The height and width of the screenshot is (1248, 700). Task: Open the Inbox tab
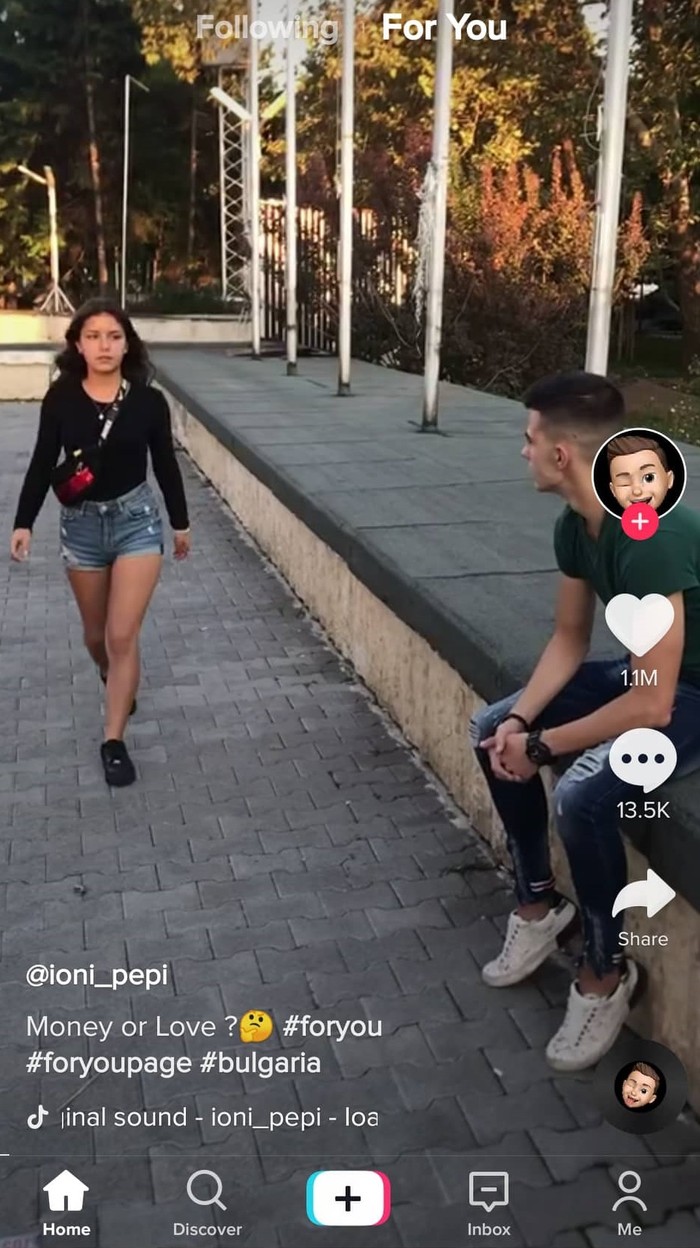coord(488,1203)
